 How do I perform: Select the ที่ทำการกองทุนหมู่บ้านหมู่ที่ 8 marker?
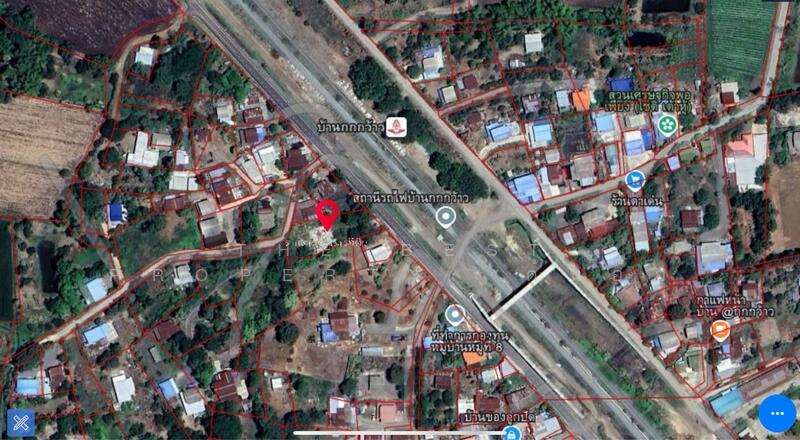455,315
